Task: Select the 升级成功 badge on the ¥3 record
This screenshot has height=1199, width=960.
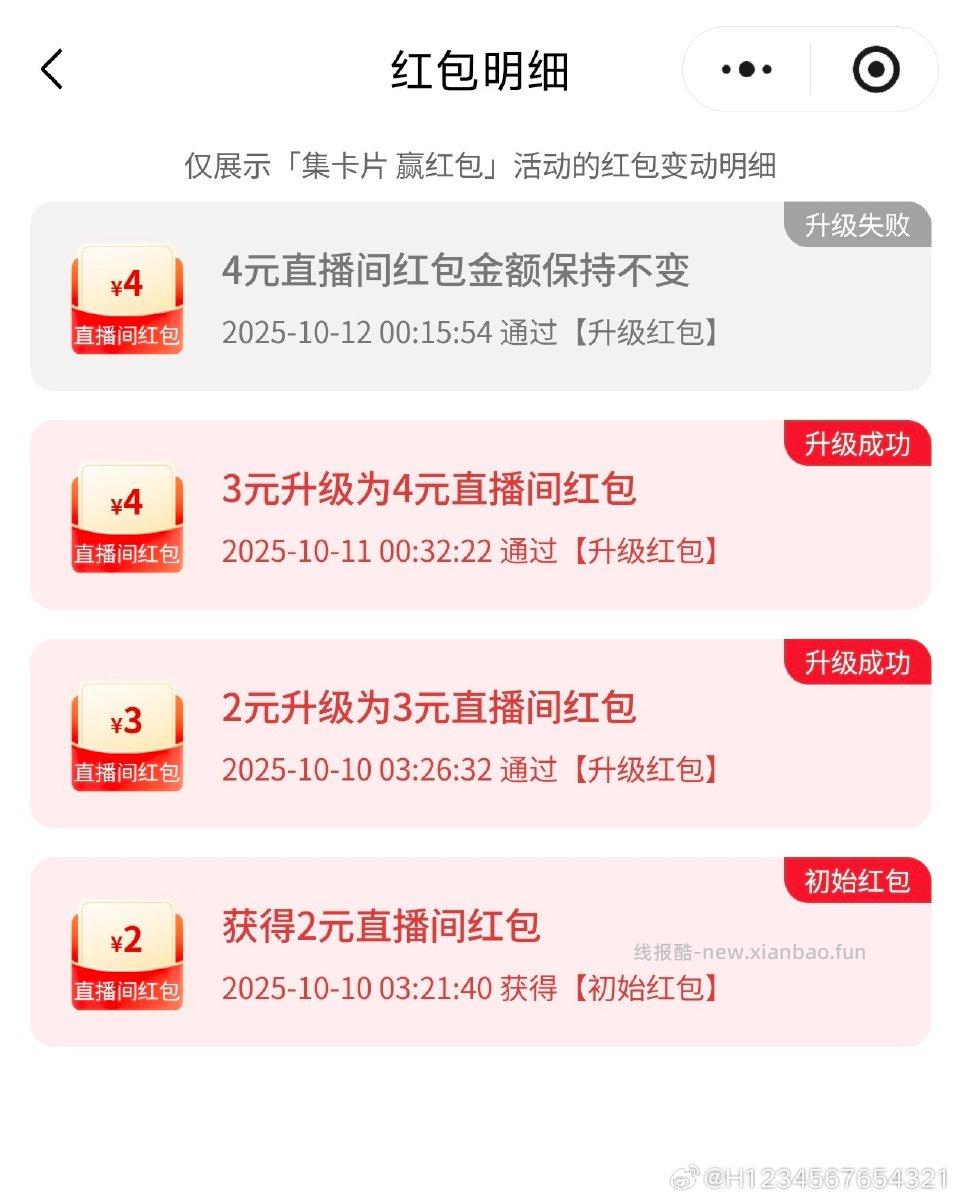Action: pos(856,663)
